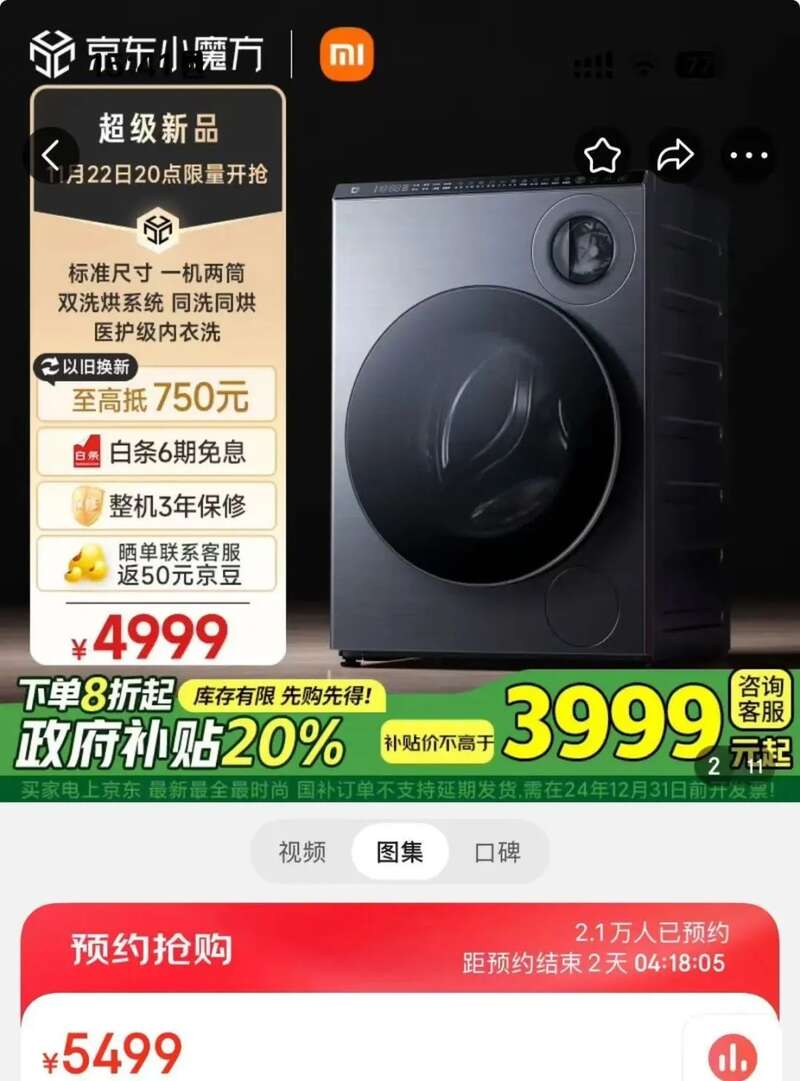Add the product to favorites via the star
This screenshot has width=800, height=1081.
[602, 156]
